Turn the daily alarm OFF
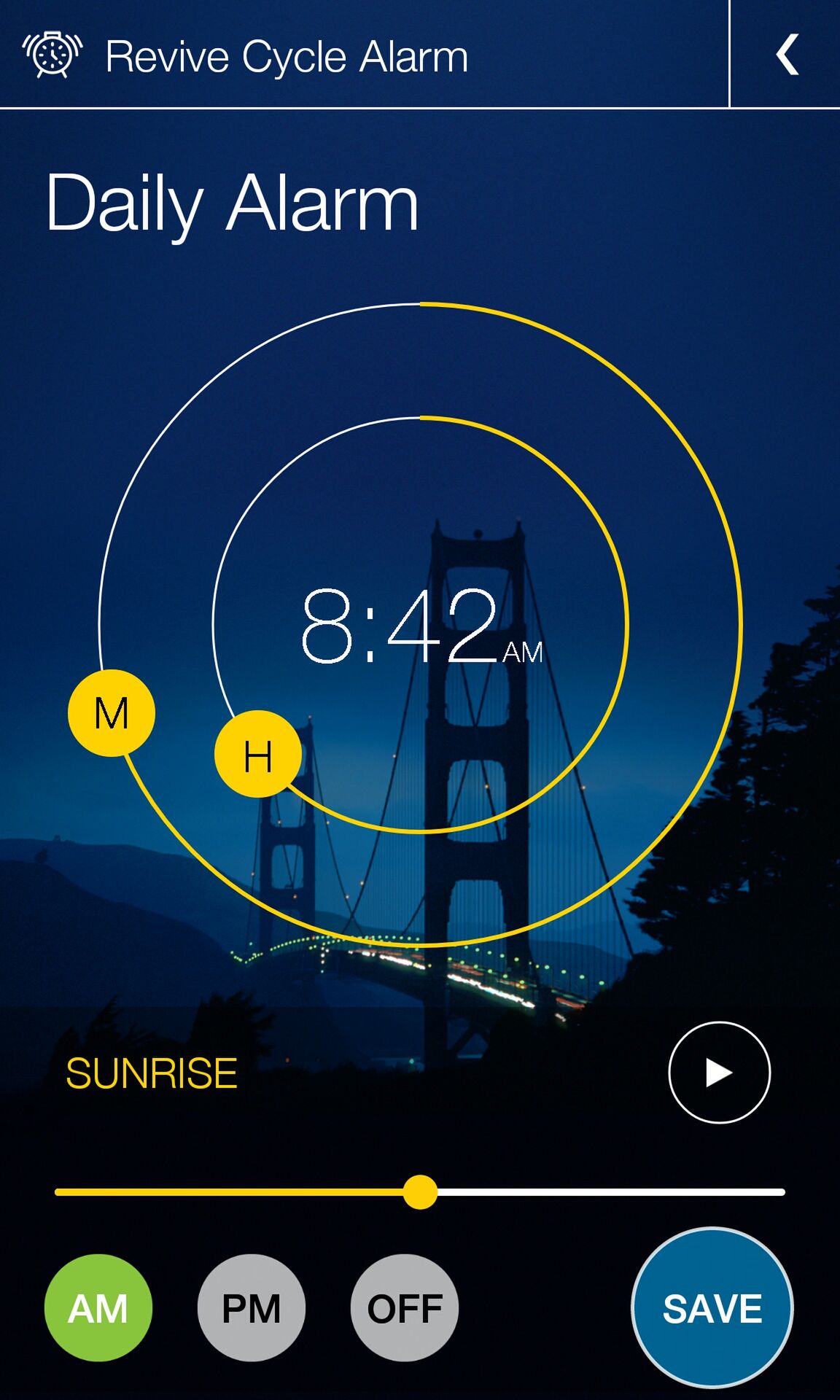This screenshot has height=1400, width=840. [x=405, y=1308]
